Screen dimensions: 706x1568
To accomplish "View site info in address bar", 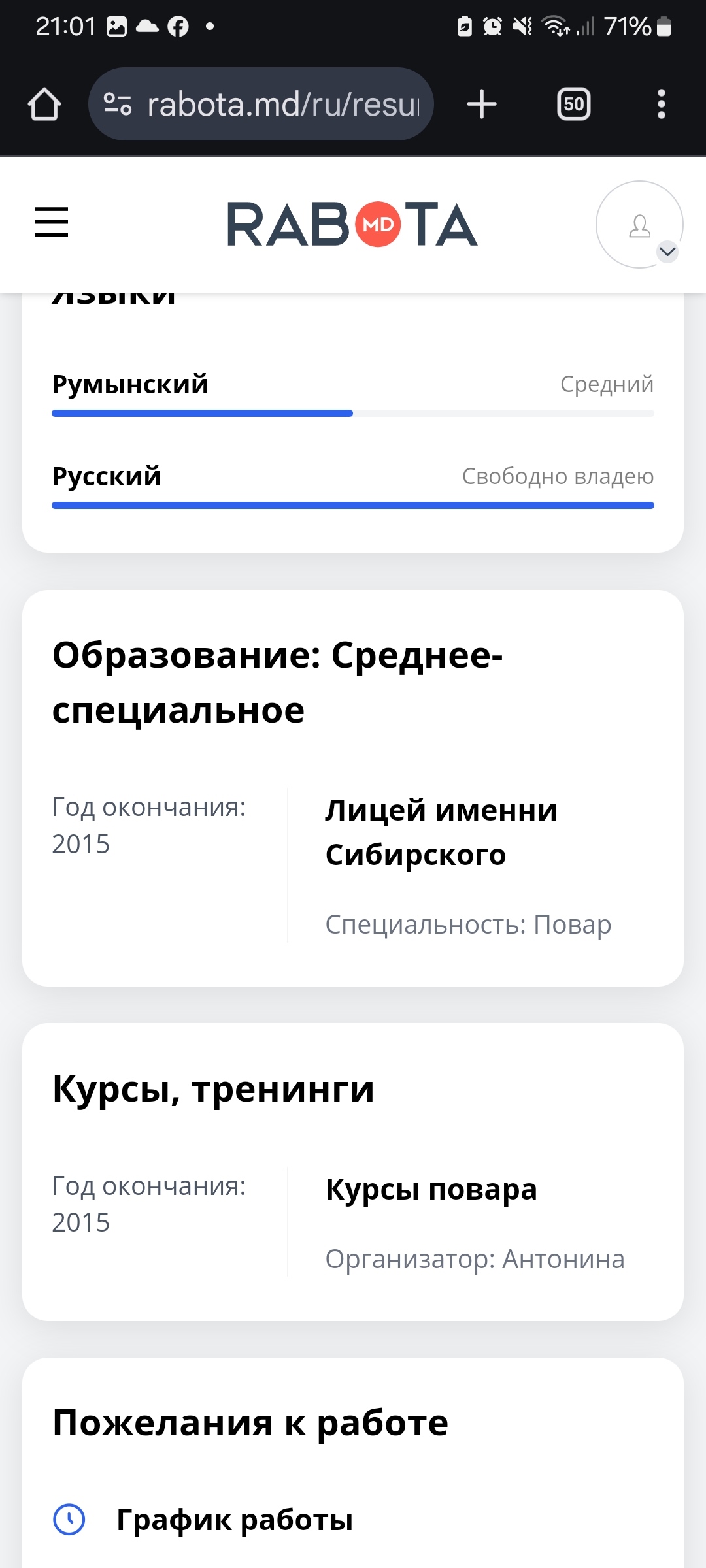I will click(118, 105).
